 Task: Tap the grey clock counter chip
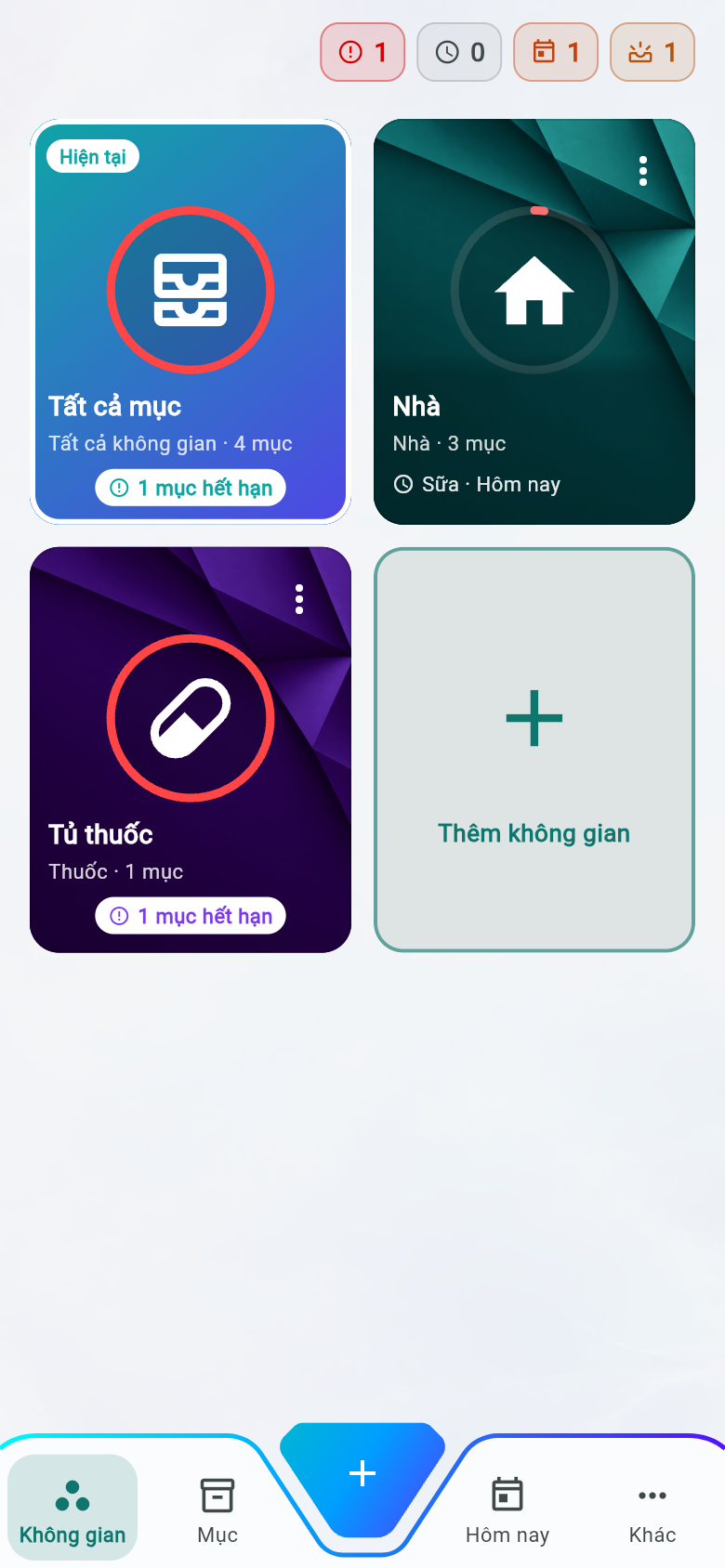pyautogui.click(x=459, y=52)
